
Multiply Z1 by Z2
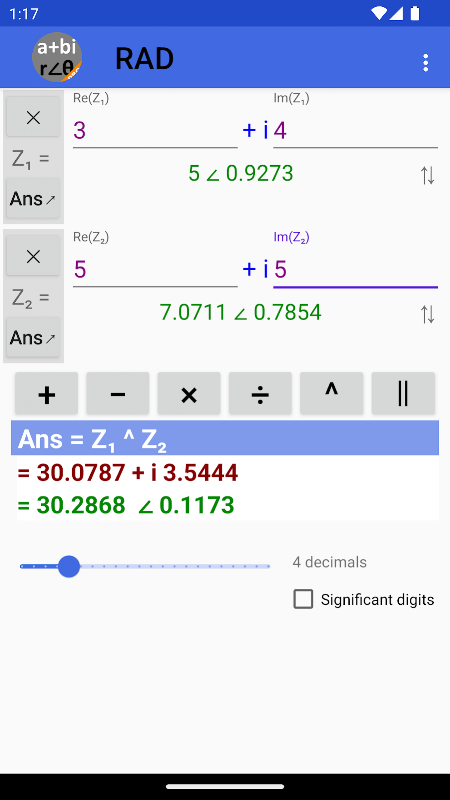[189, 393]
